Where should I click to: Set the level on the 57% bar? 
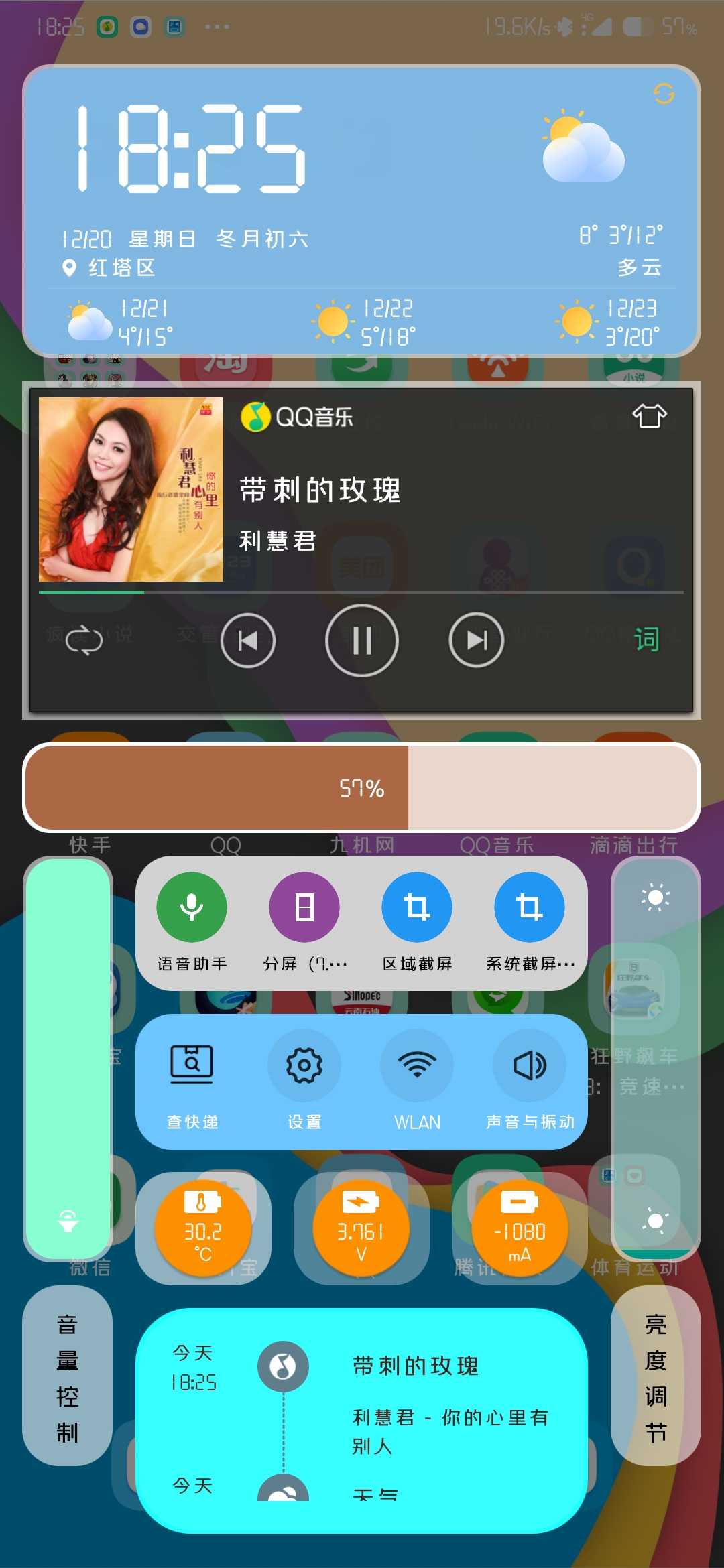pos(362,788)
